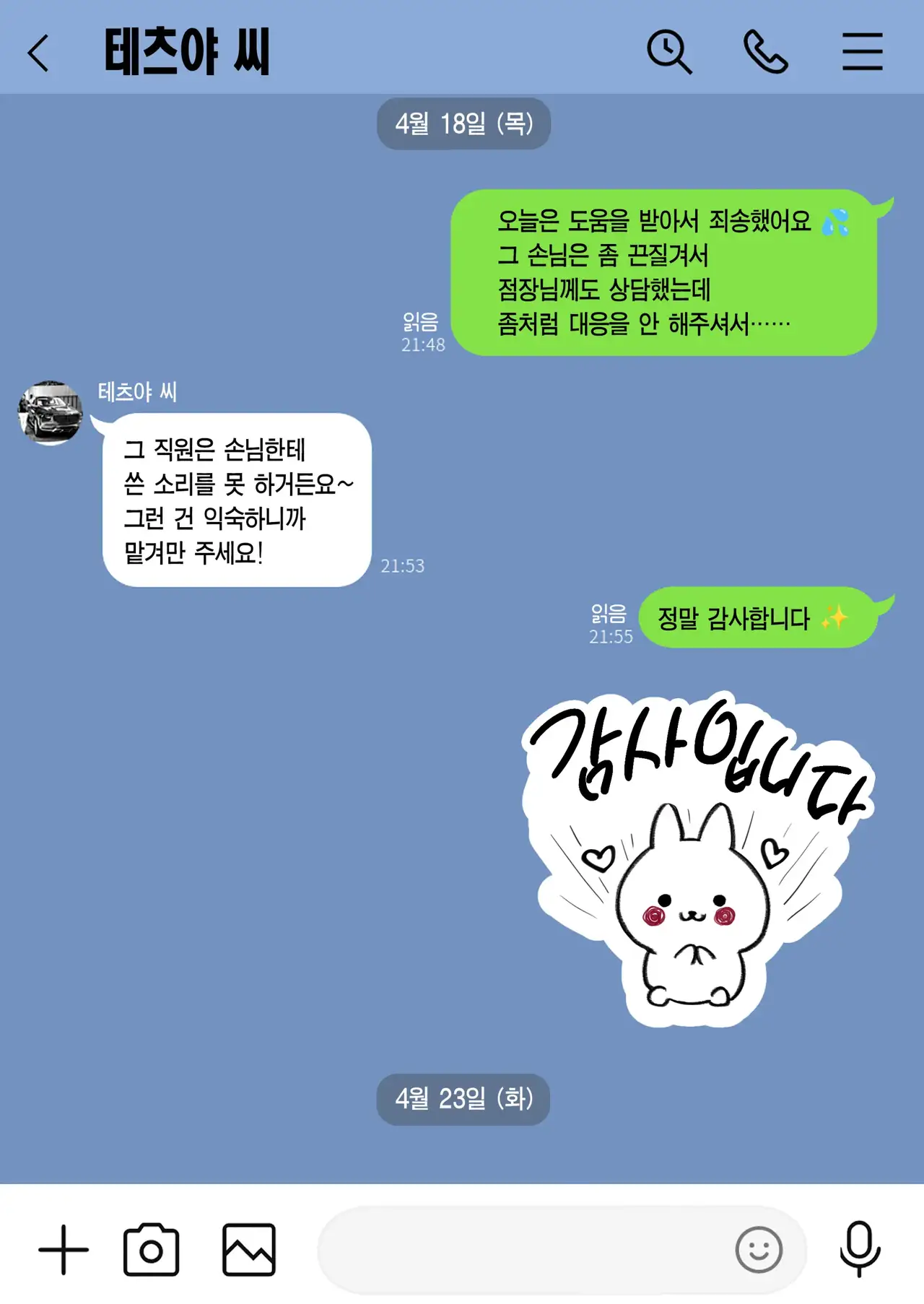Search the chat history with 테츠야 씨
Image resolution: width=924 pixels, height=1304 pixels.
pyautogui.click(x=669, y=52)
